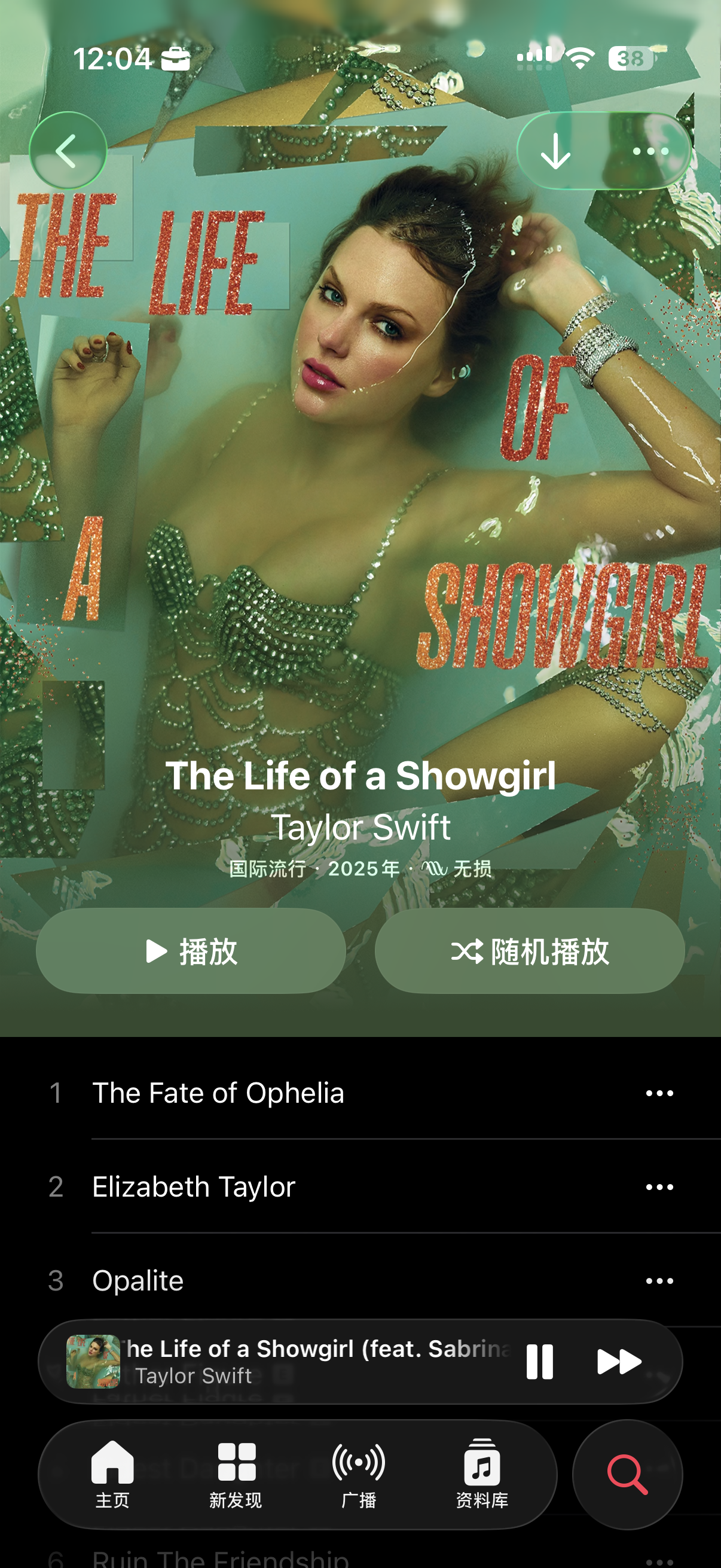Go back from the album page
Image resolution: width=721 pixels, height=1568 pixels.
[x=68, y=150]
